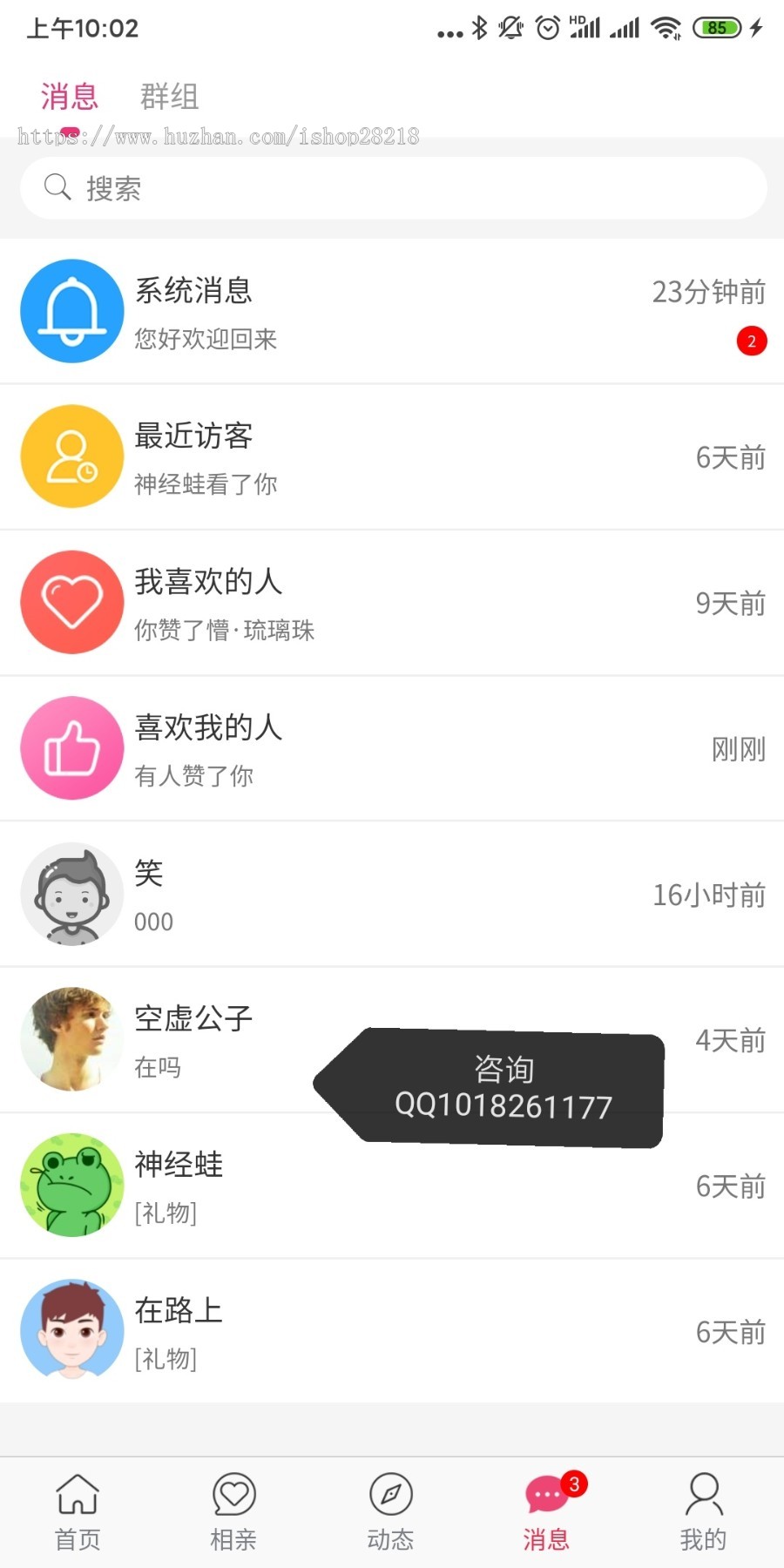784x1568 pixels.
Task: Tap the 神经蛙 frog avatar
Action: point(72,1185)
